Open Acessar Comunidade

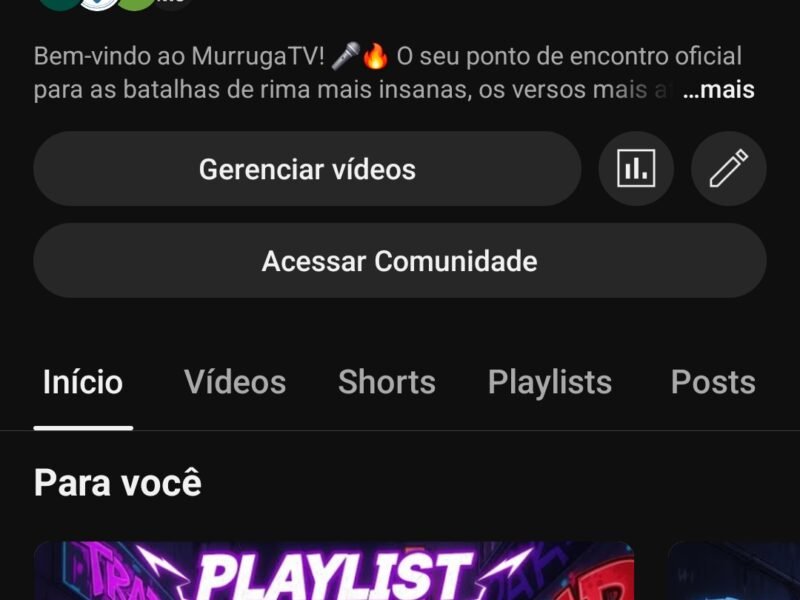(x=400, y=261)
